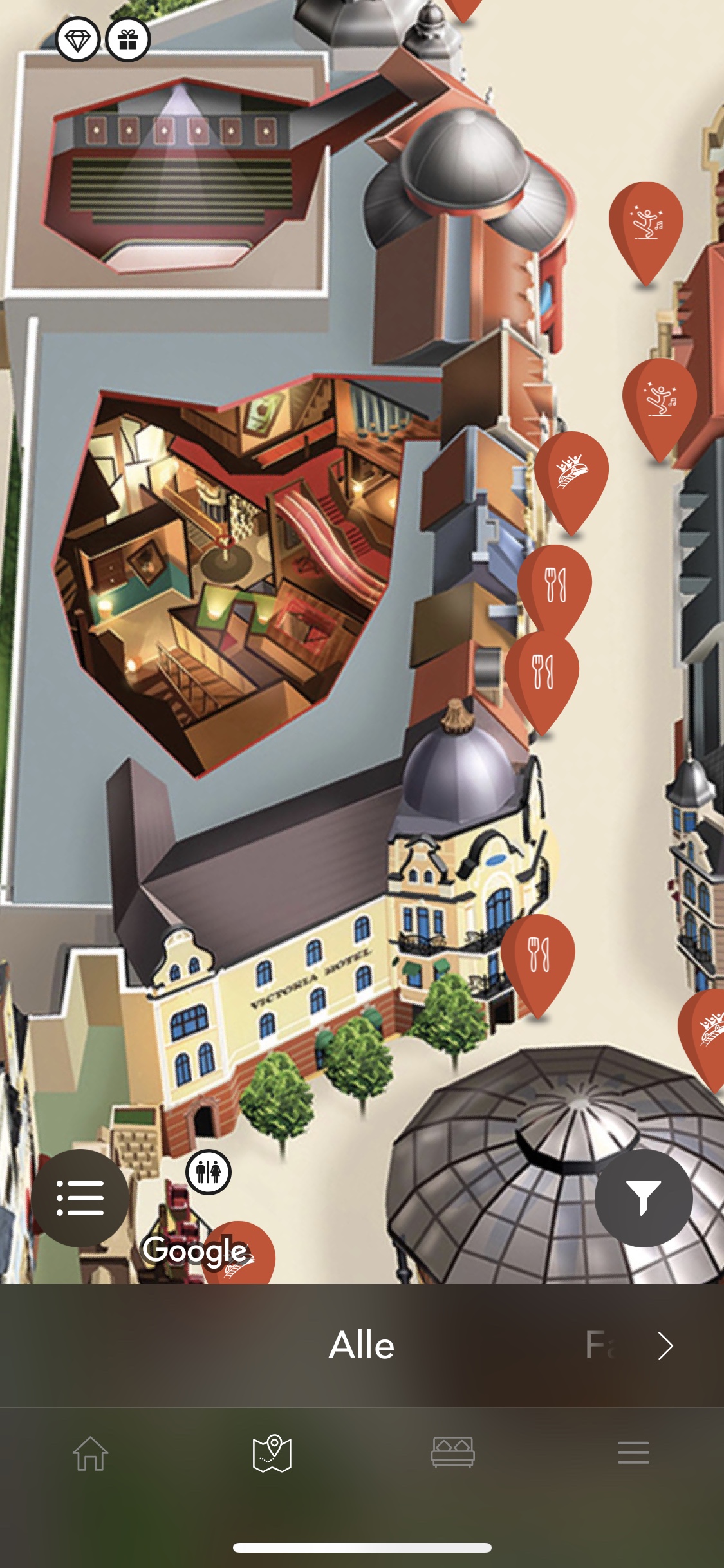Open the list view button

point(80,1198)
